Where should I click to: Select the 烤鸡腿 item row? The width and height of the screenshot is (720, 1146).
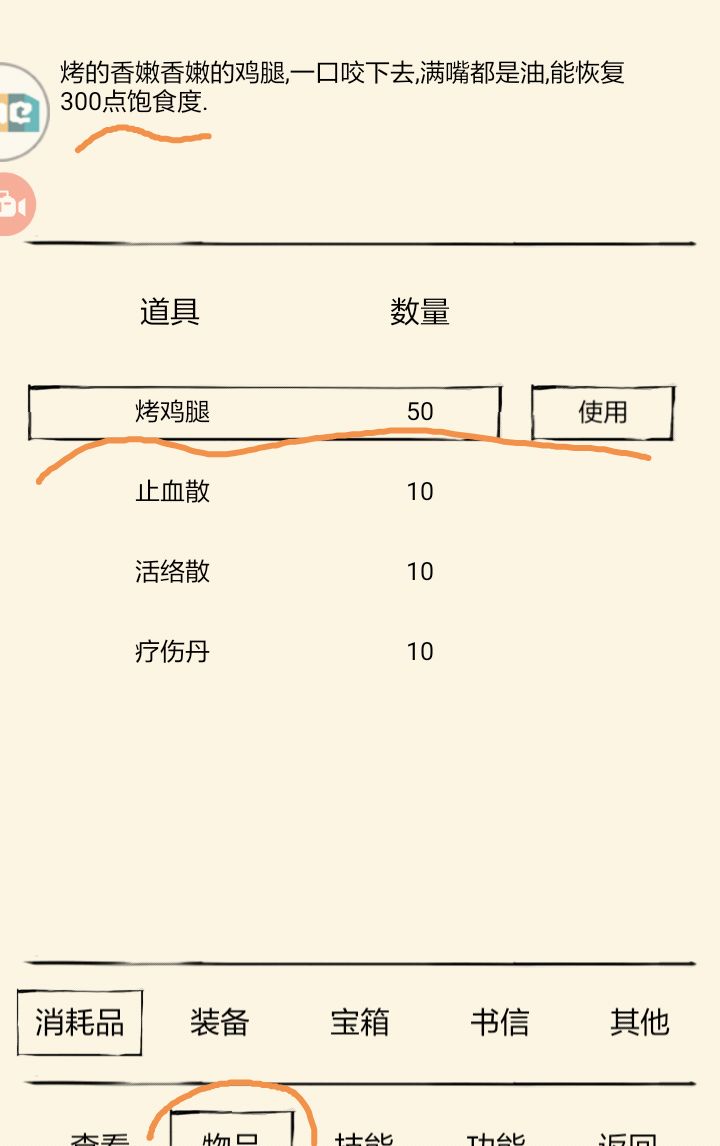tap(265, 410)
